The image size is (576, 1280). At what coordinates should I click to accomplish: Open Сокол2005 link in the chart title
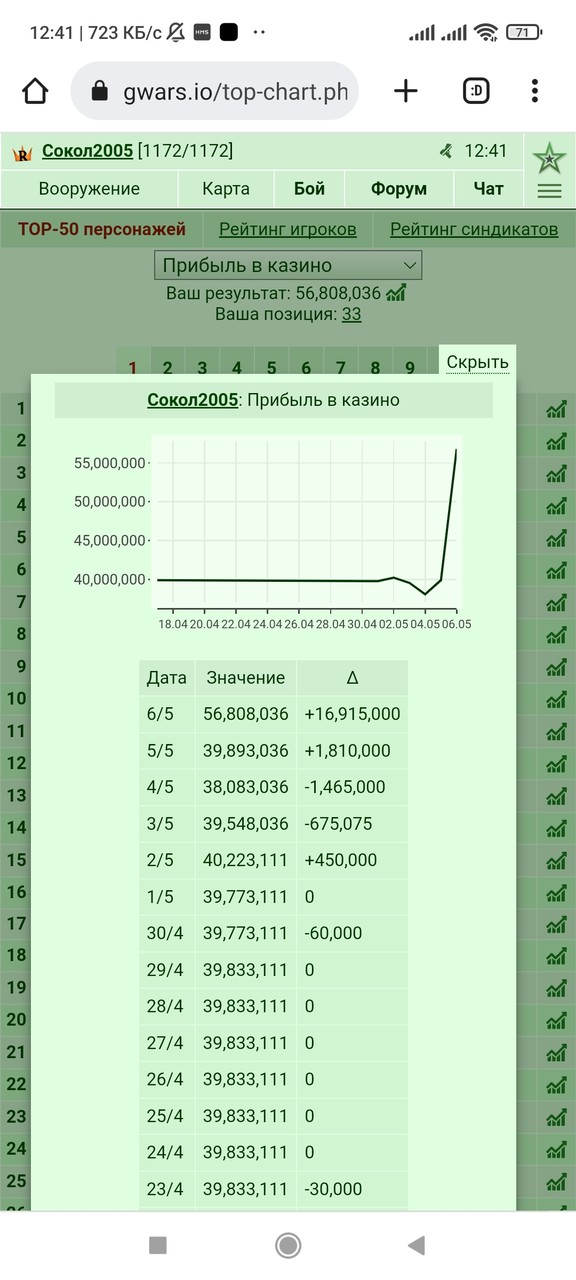192,400
